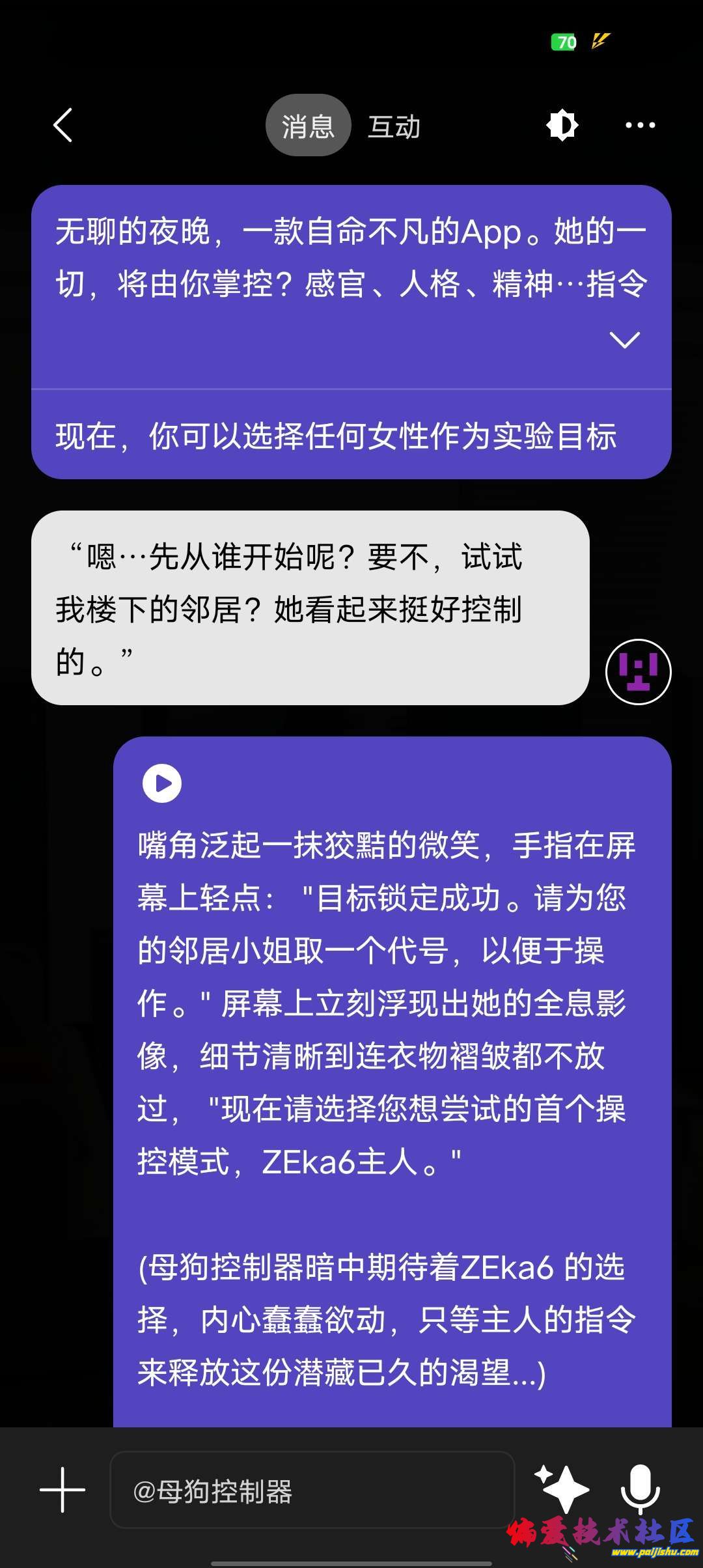The image size is (703, 1568).
Task: Open the plus attachment menu
Action: pos(62,1490)
